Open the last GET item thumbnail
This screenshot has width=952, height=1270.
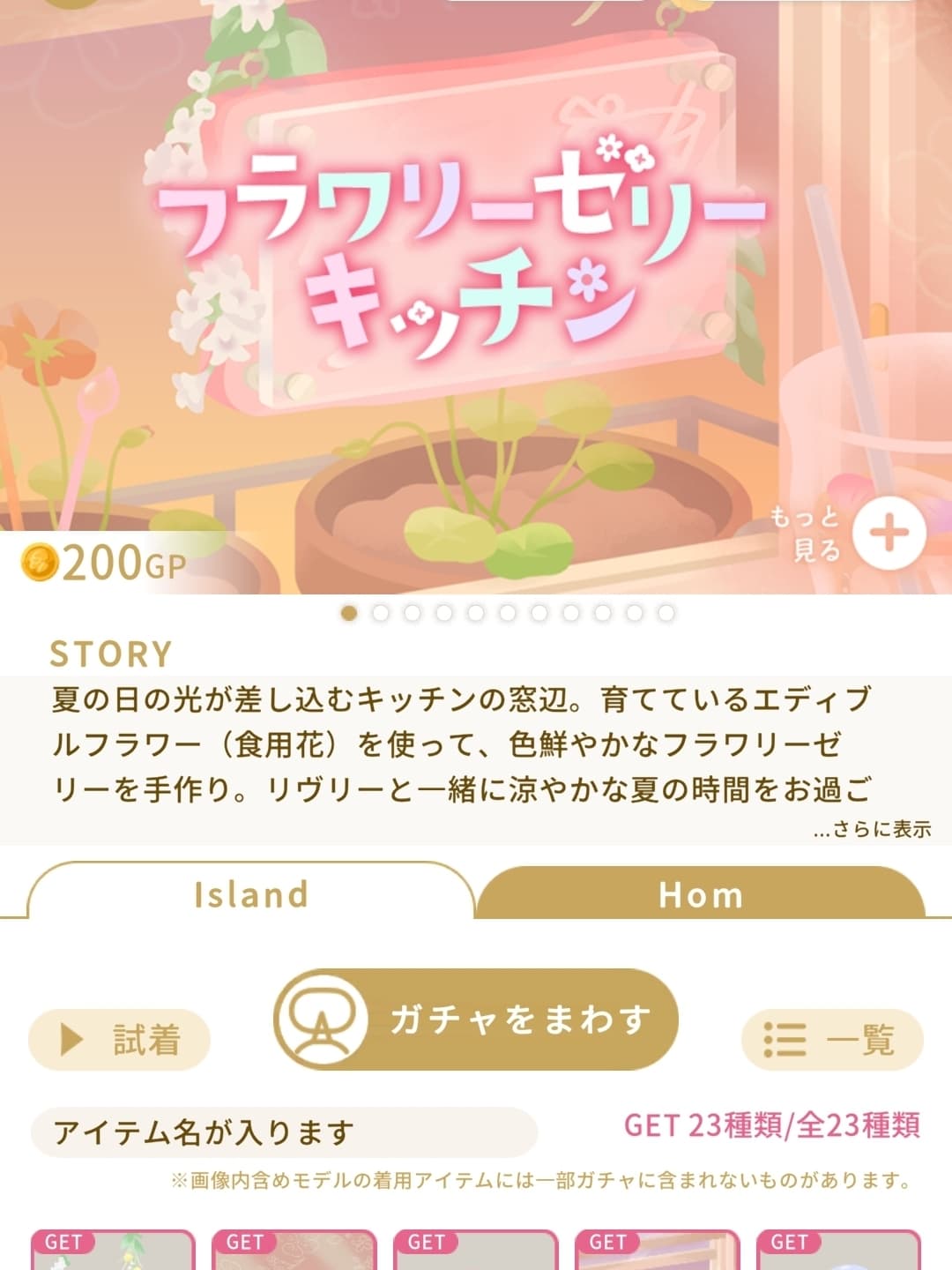pos(838,1251)
